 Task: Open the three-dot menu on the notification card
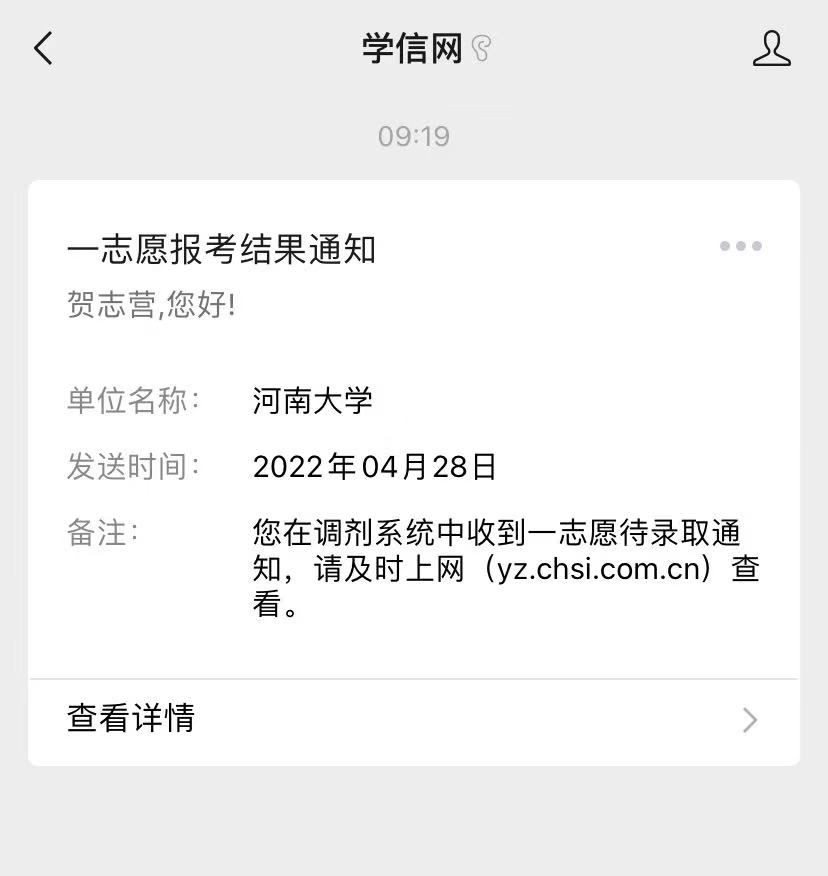pyautogui.click(x=740, y=246)
